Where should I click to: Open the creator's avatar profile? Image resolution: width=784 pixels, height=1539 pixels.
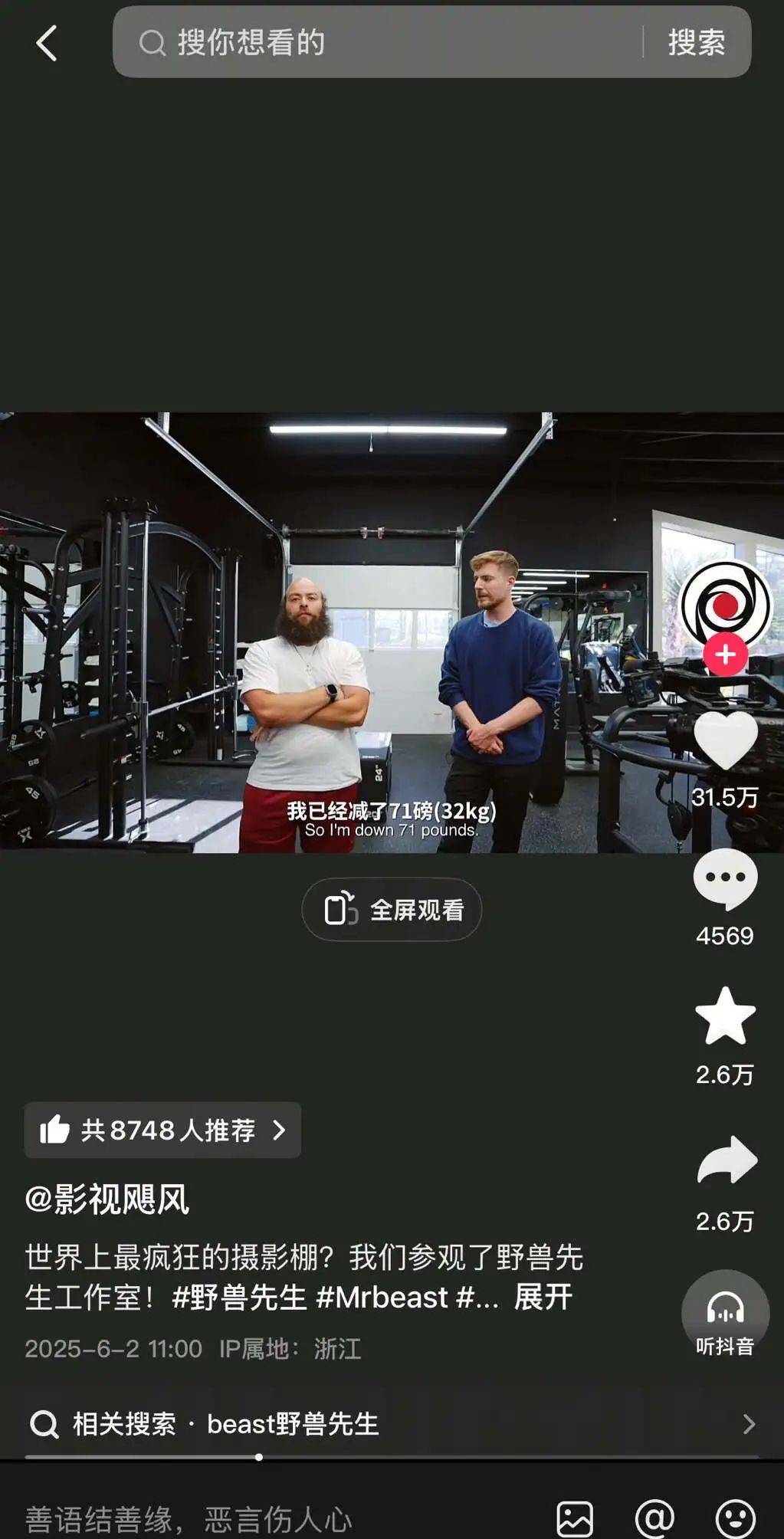(725, 604)
